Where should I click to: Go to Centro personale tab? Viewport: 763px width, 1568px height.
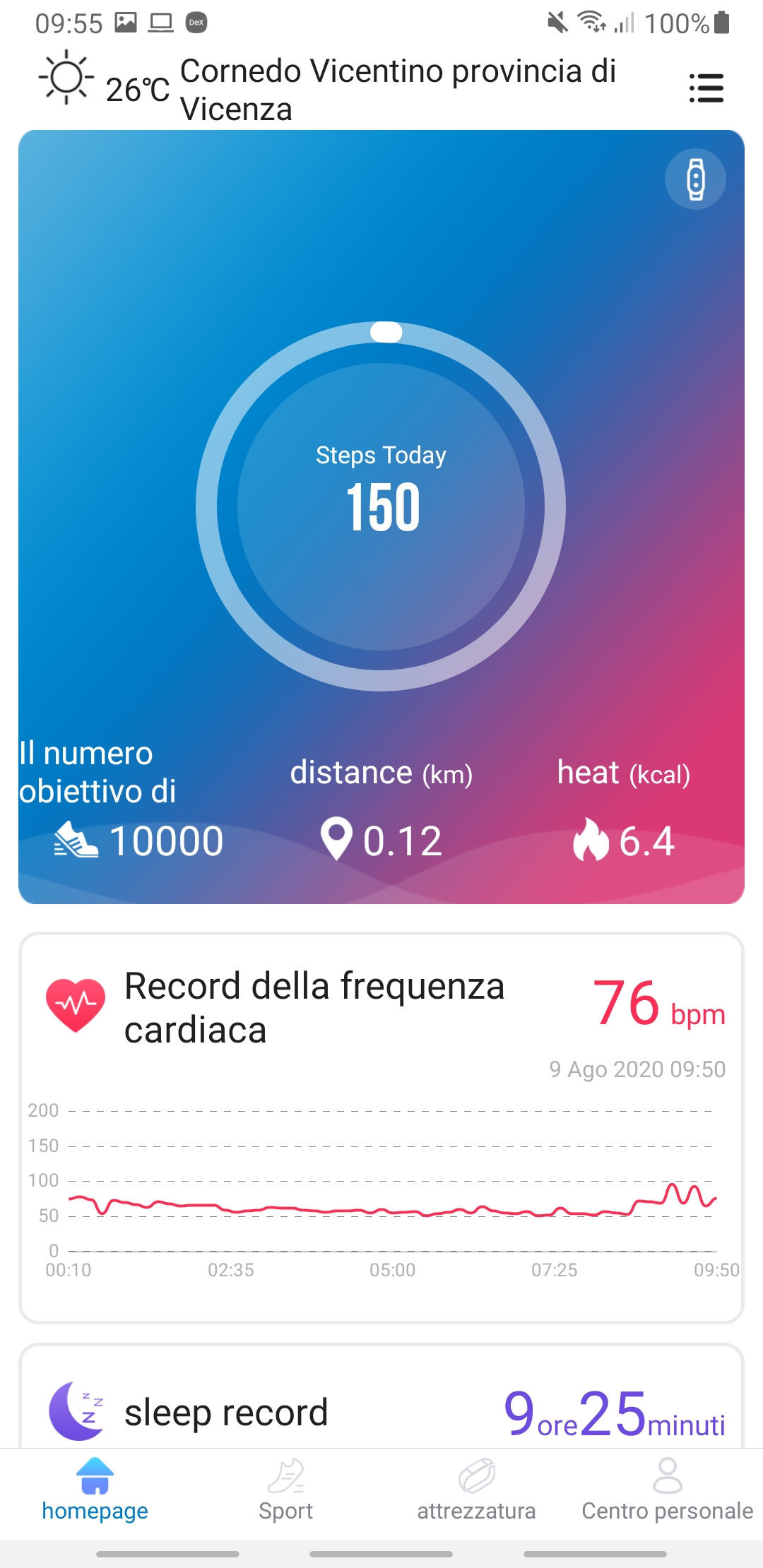pyautogui.click(x=668, y=1489)
